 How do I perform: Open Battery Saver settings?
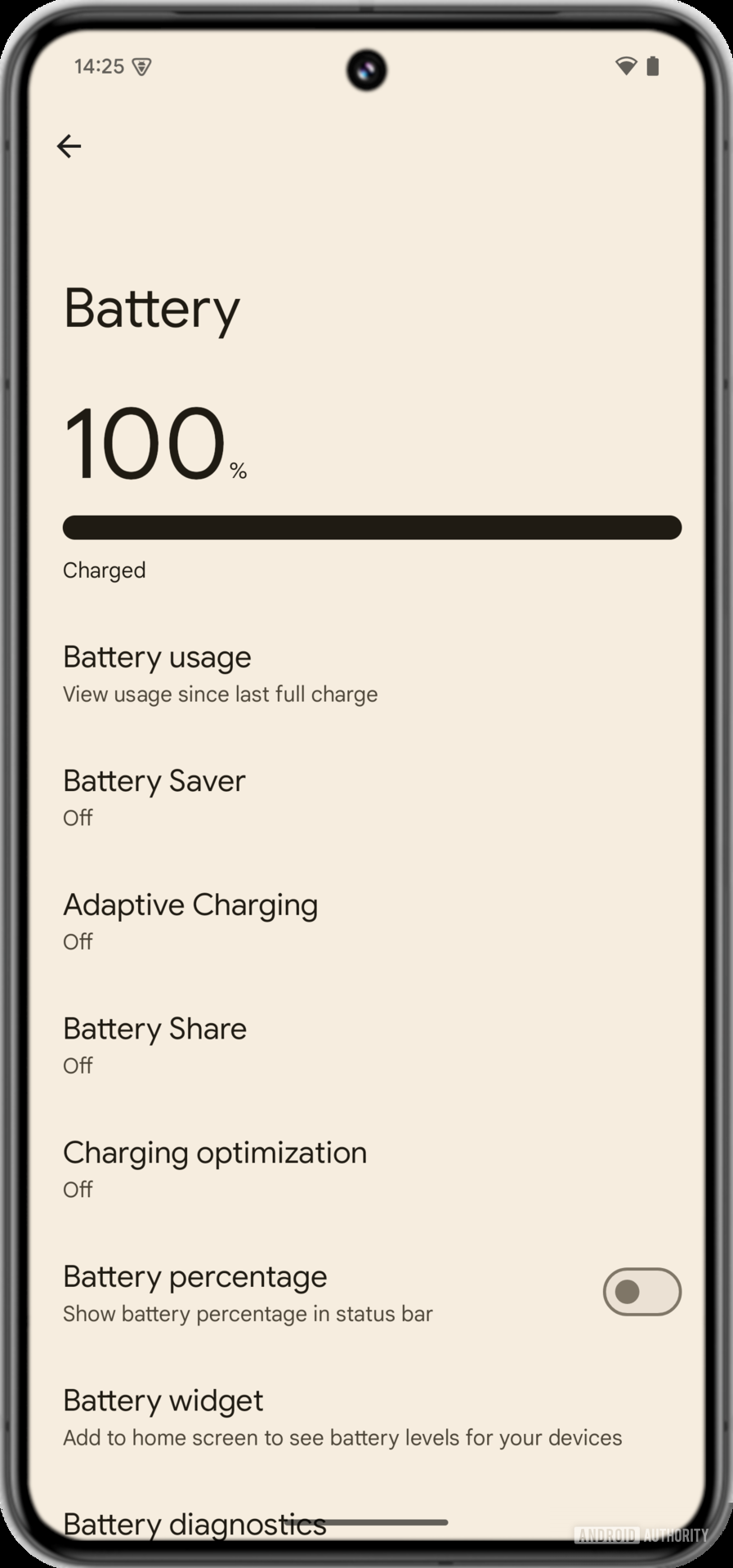[155, 797]
